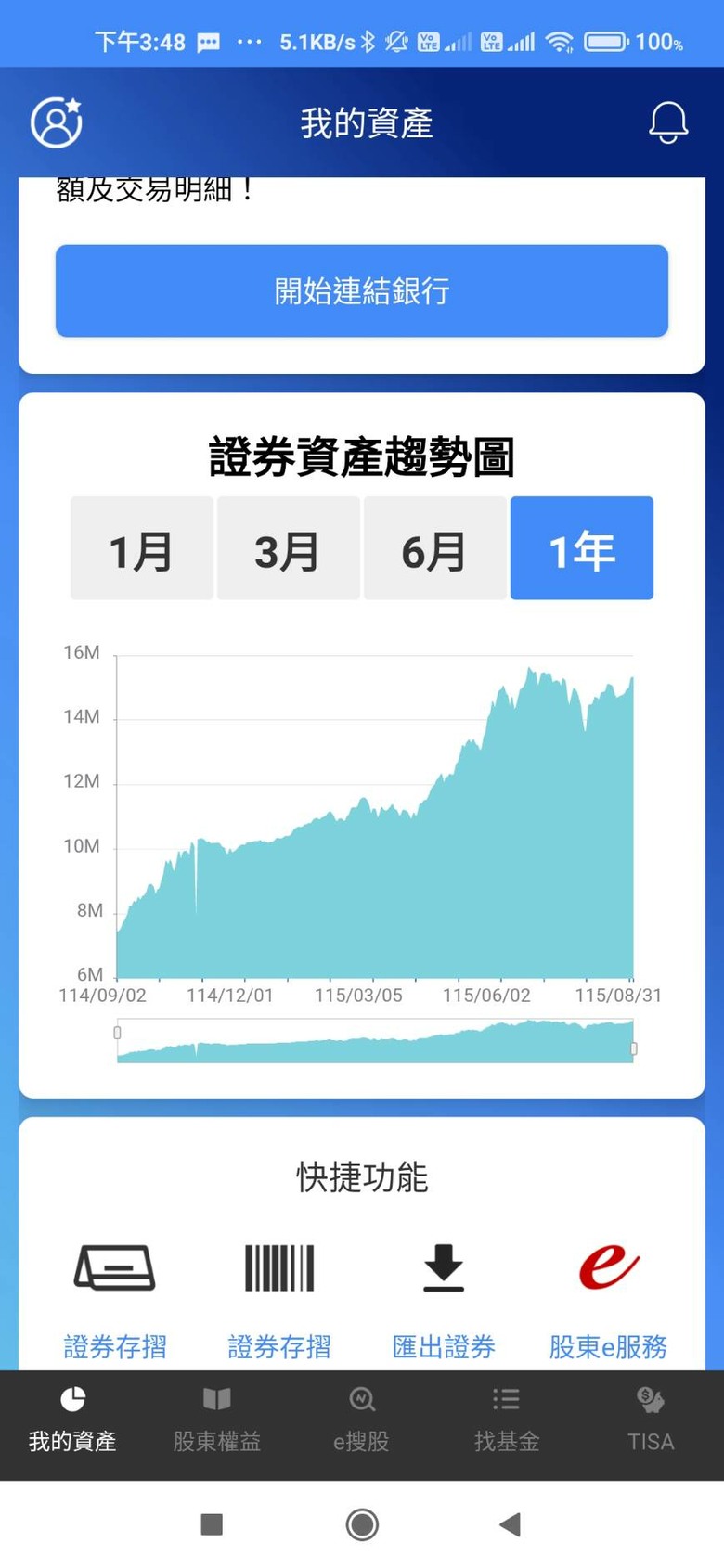
Task: Open the profile icon in the header
Action: click(57, 122)
